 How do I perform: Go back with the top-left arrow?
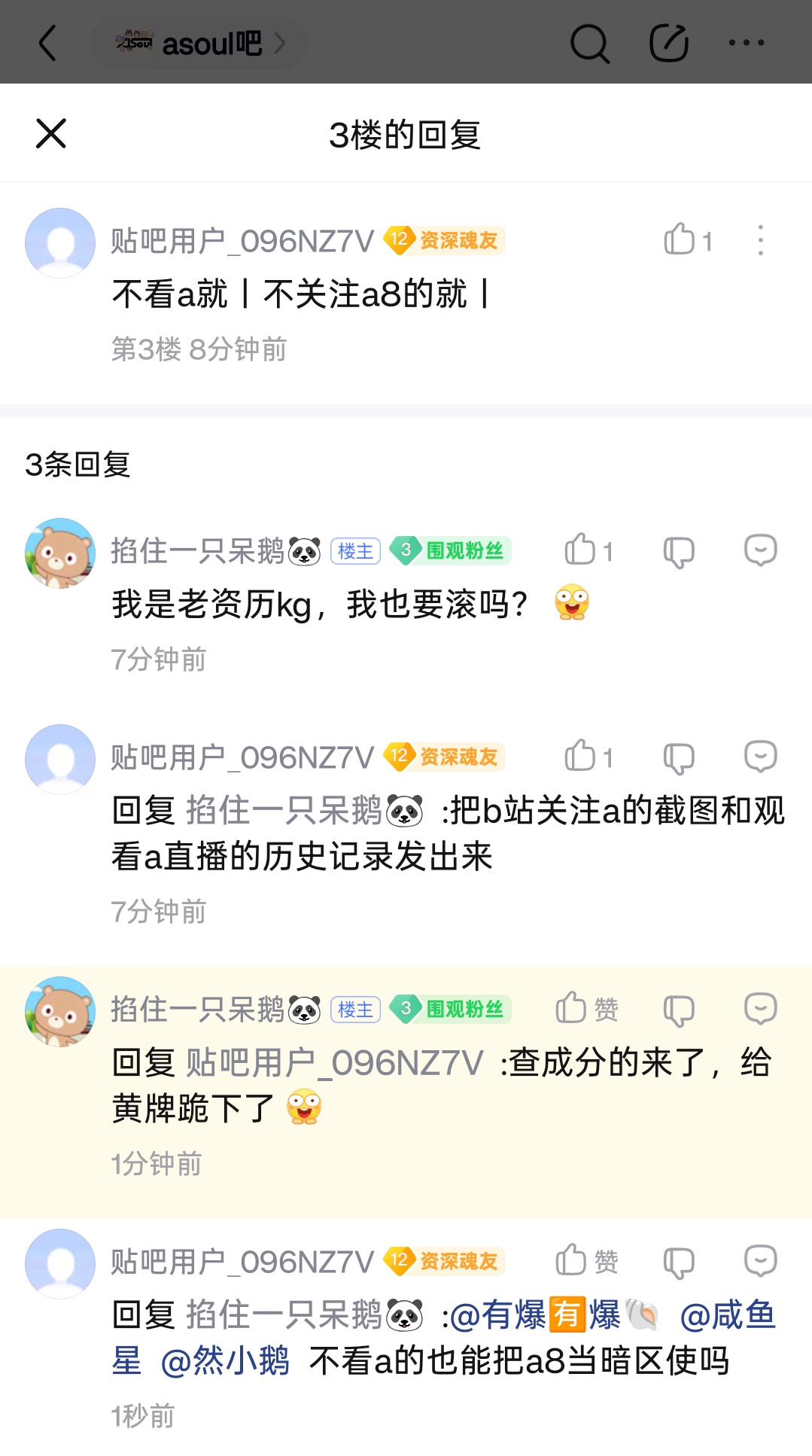48,43
